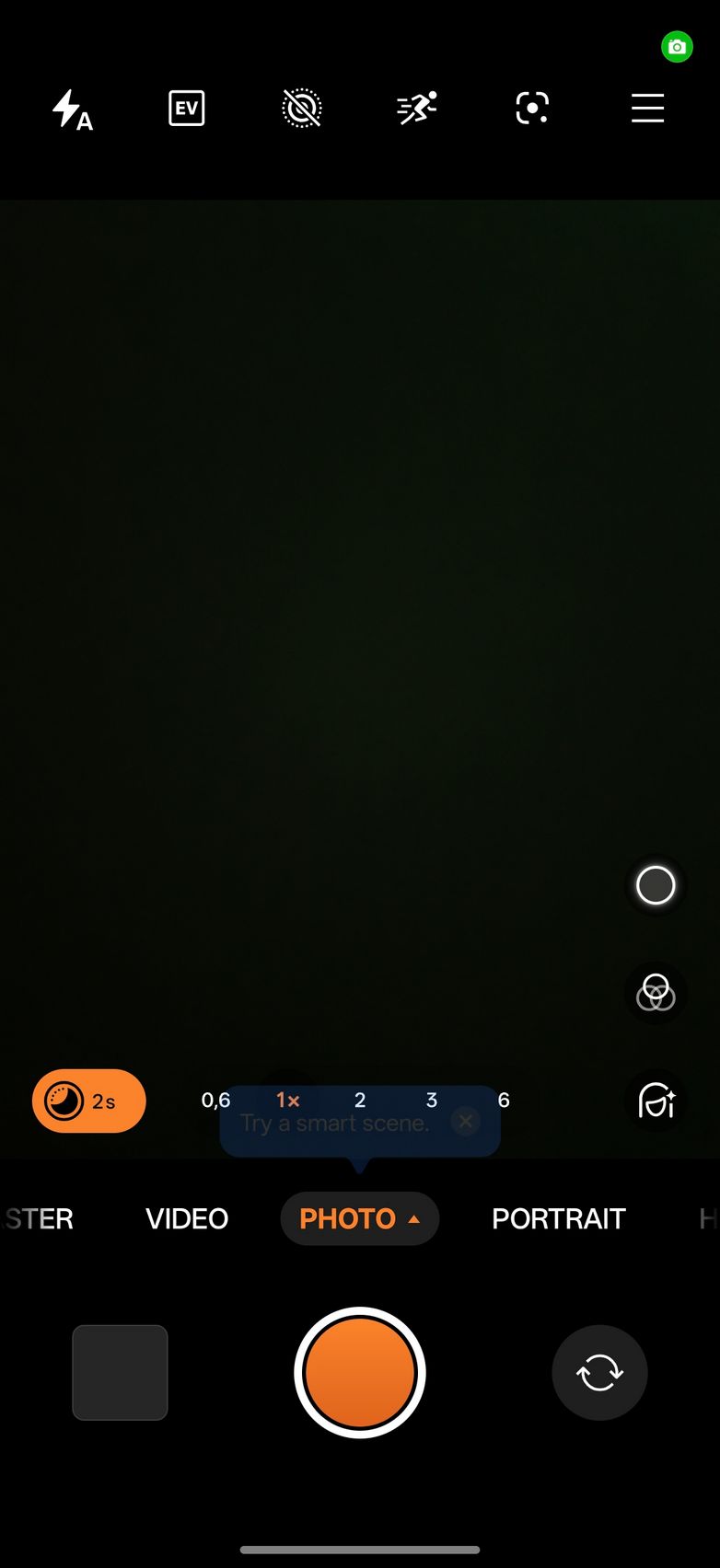Select 3x zoom level
Image resolution: width=720 pixels, height=1568 pixels.
432,1100
